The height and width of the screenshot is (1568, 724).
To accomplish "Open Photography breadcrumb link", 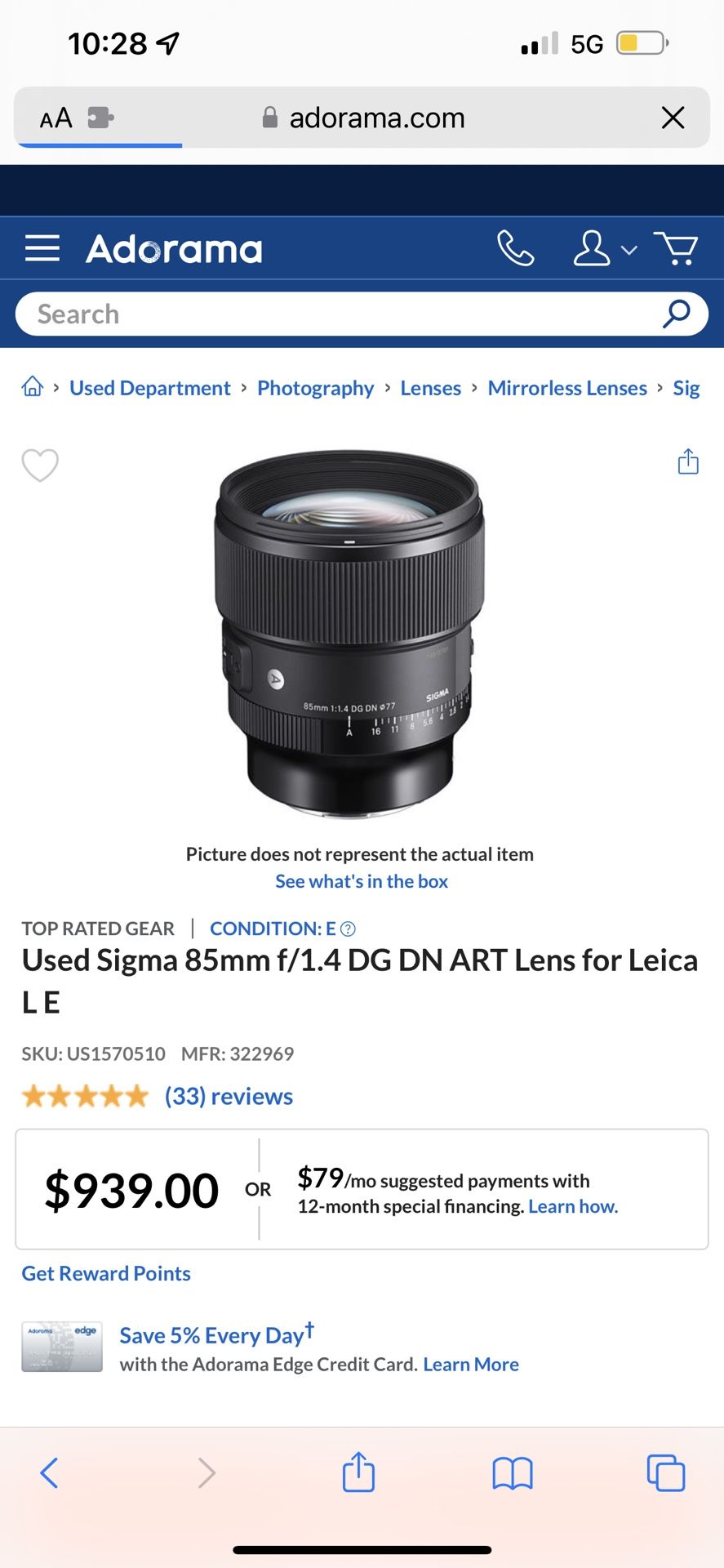I will coord(315,388).
